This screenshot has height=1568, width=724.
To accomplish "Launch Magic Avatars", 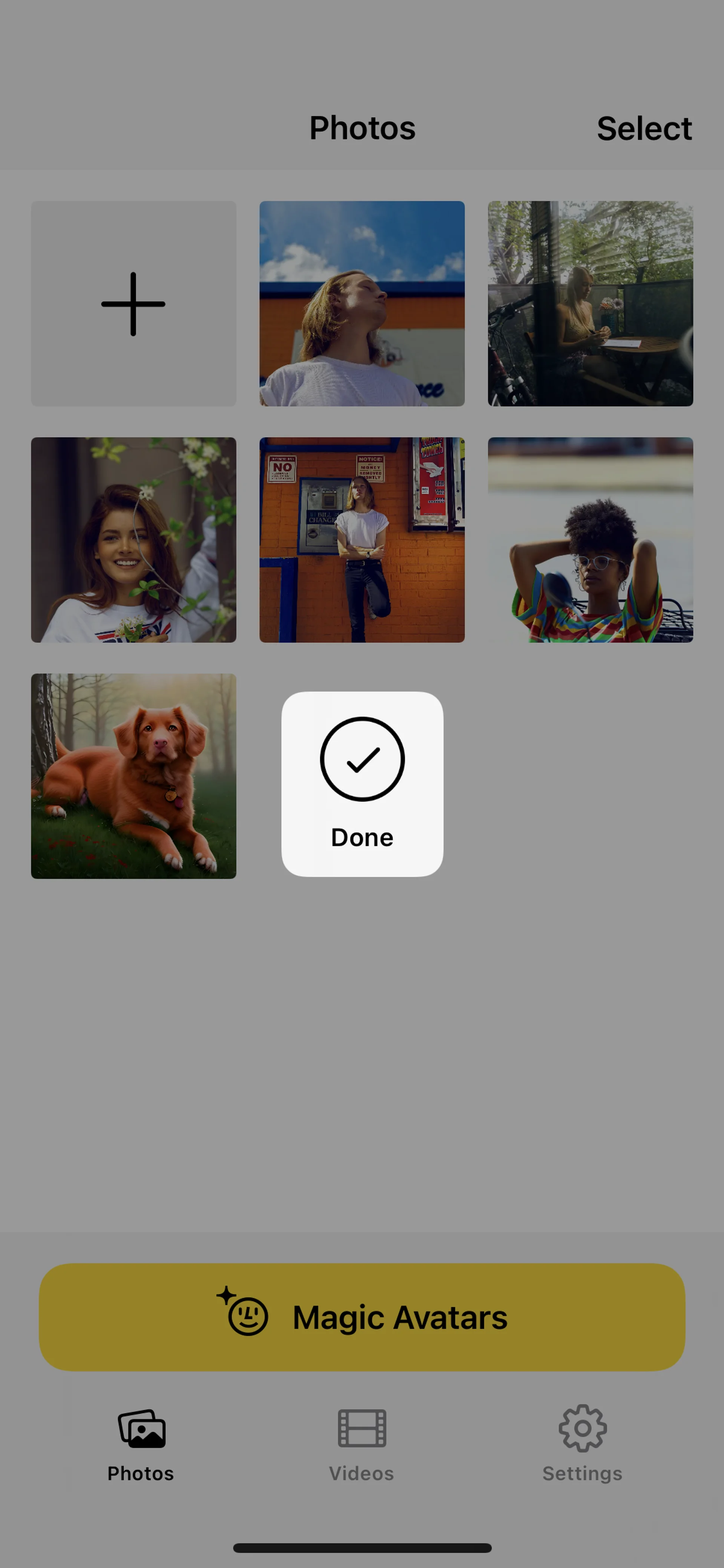I will pos(362,1317).
